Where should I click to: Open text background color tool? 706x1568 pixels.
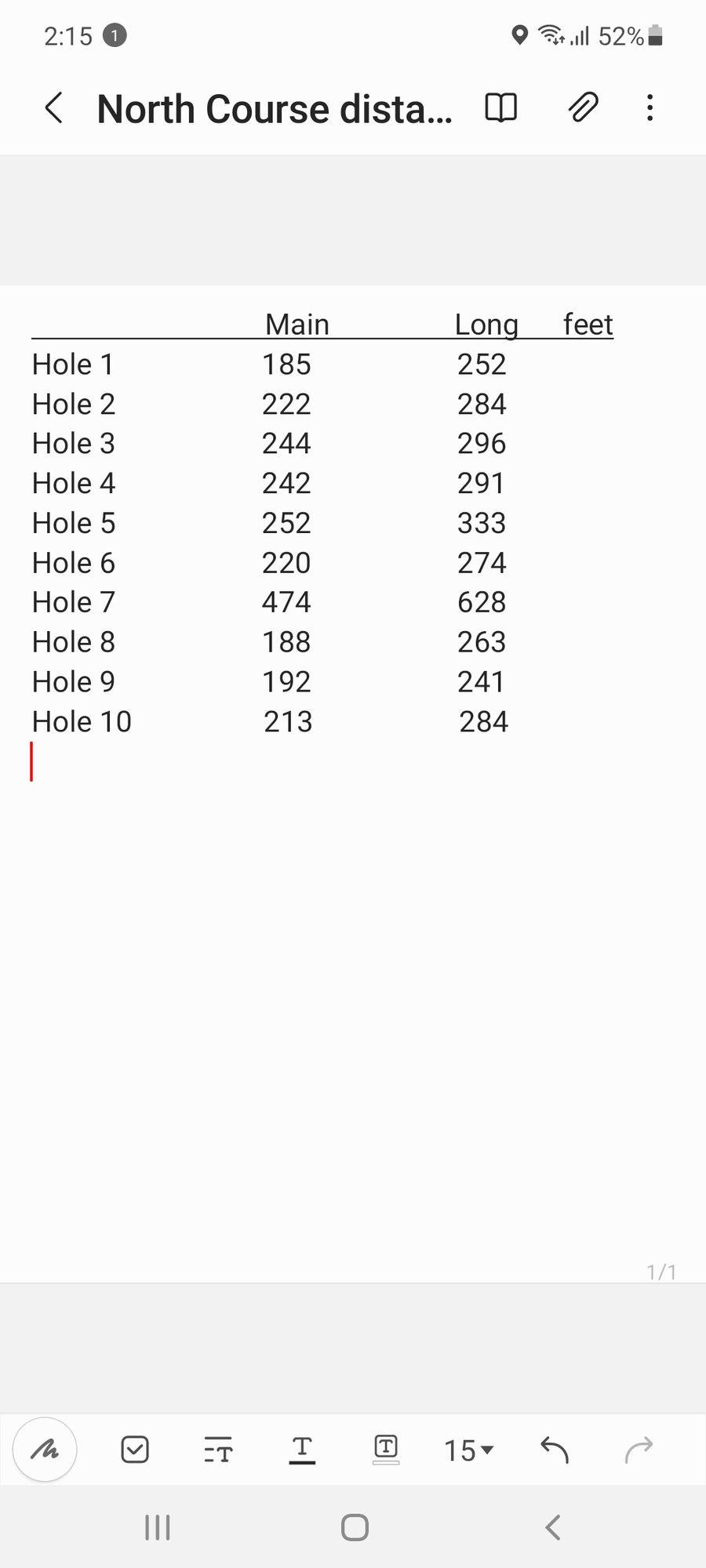click(x=386, y=1450)
